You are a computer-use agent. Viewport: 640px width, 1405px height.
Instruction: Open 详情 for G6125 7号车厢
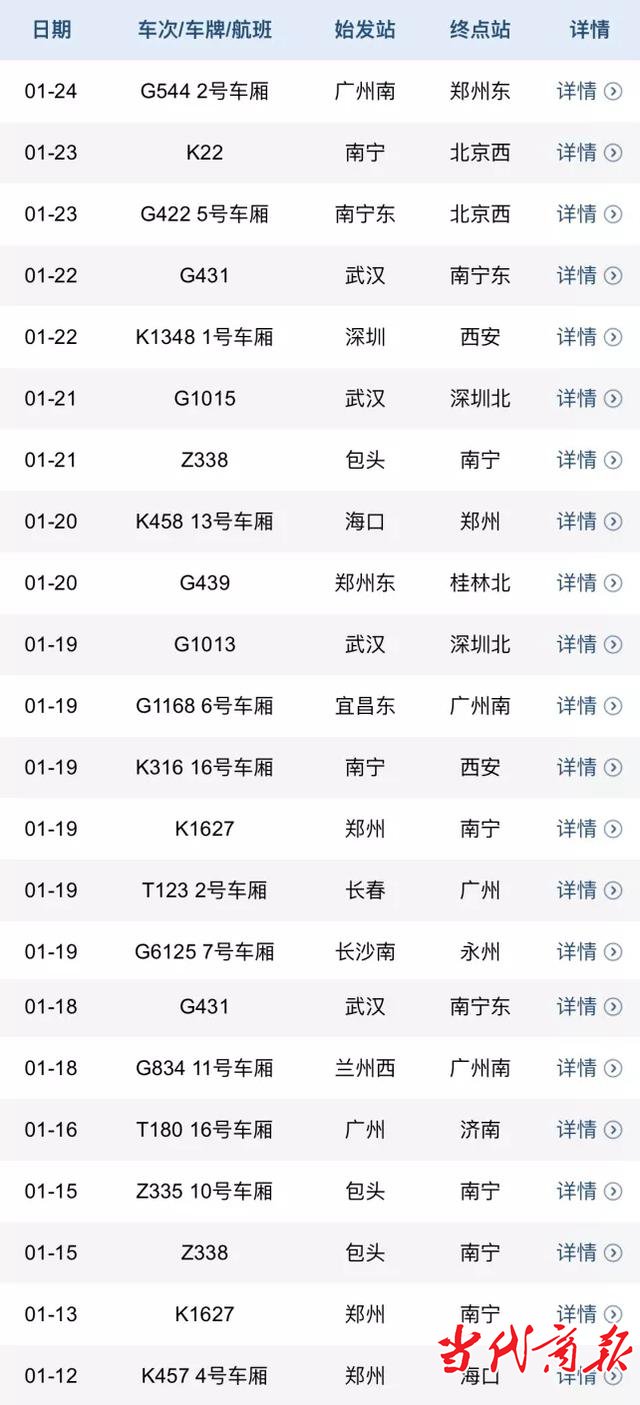coord(589,951)
